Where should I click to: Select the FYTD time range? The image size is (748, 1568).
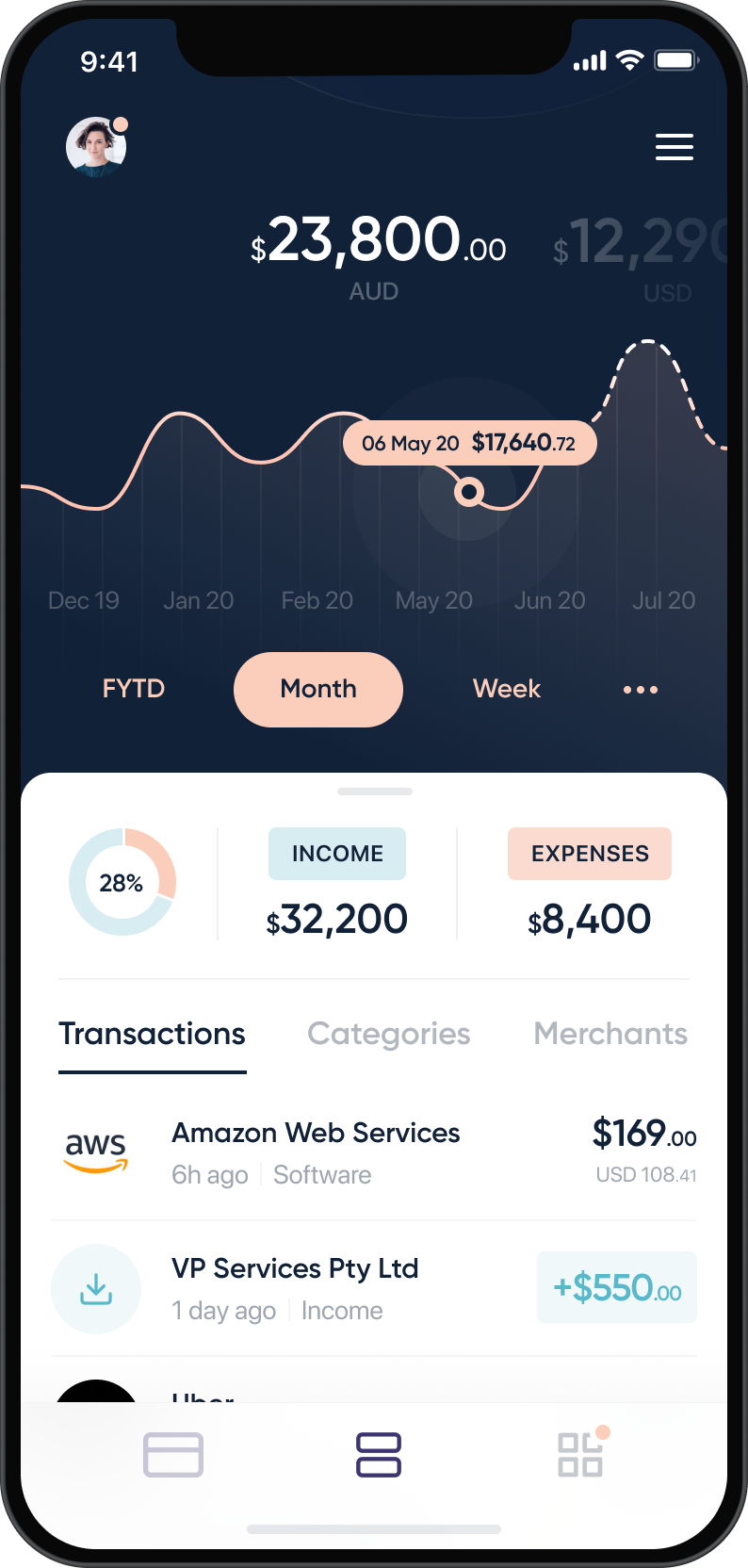click(134, 689)
